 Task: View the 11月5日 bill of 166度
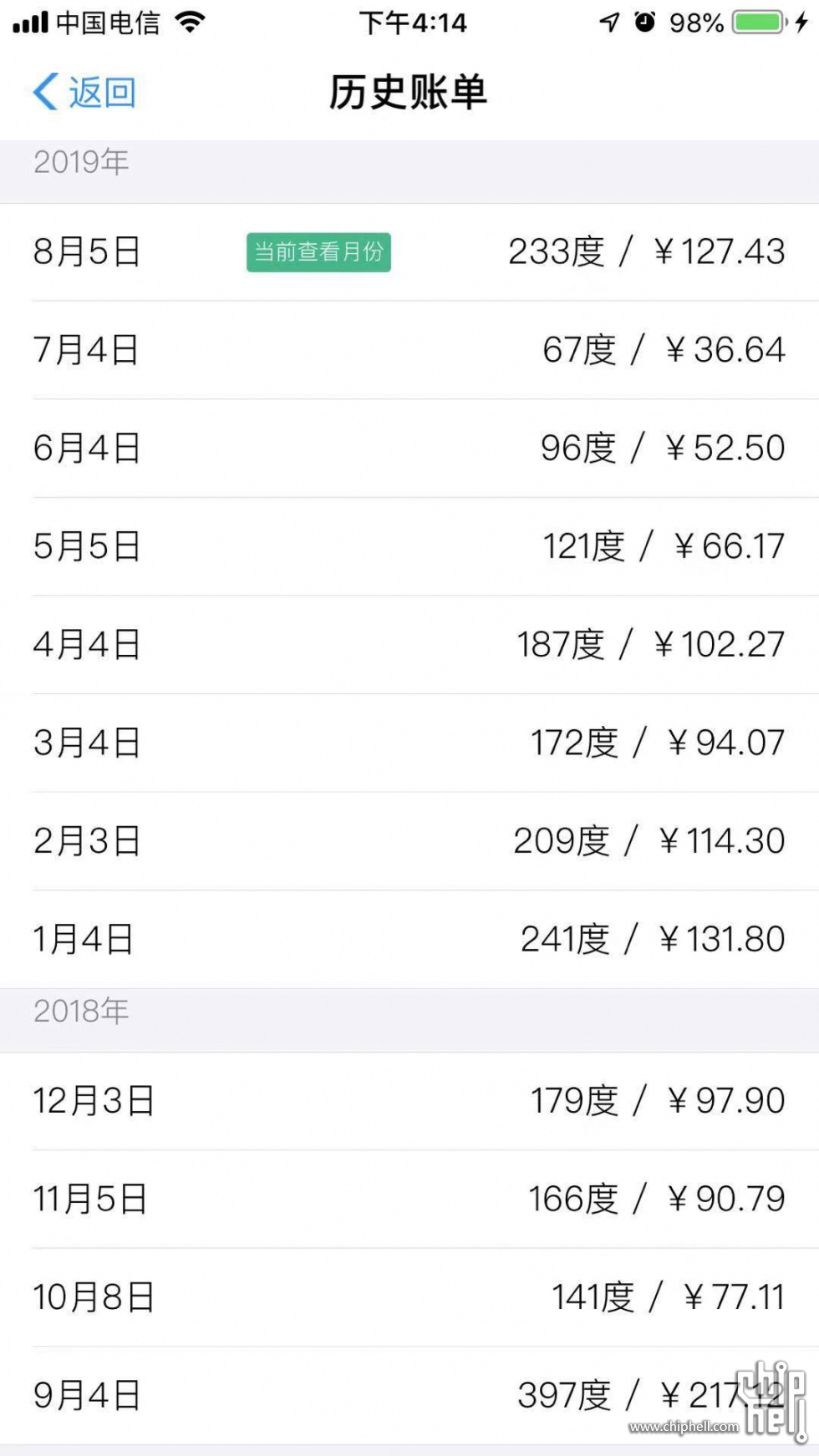(409, 1199)
